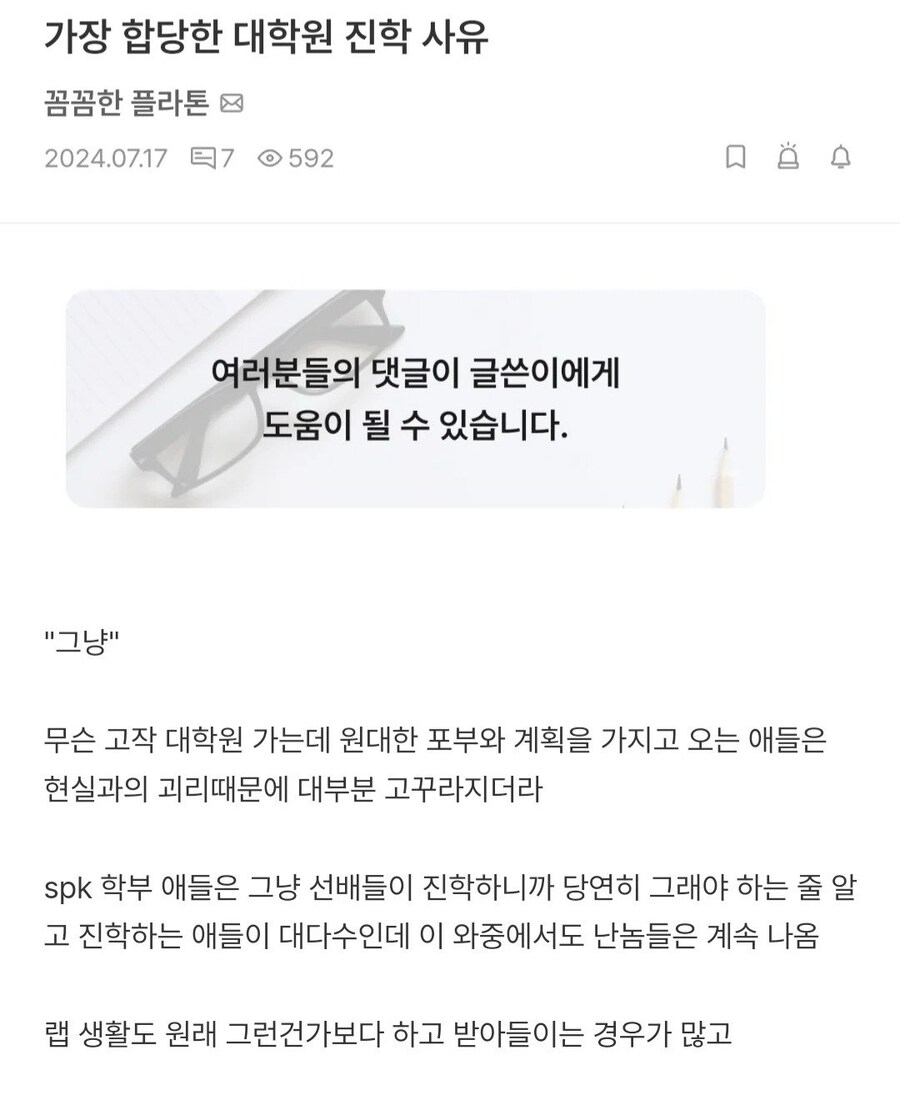Toggle the bookmark to save this post
This screenshot has height=1095, width=900.
(x=737, y=158)
